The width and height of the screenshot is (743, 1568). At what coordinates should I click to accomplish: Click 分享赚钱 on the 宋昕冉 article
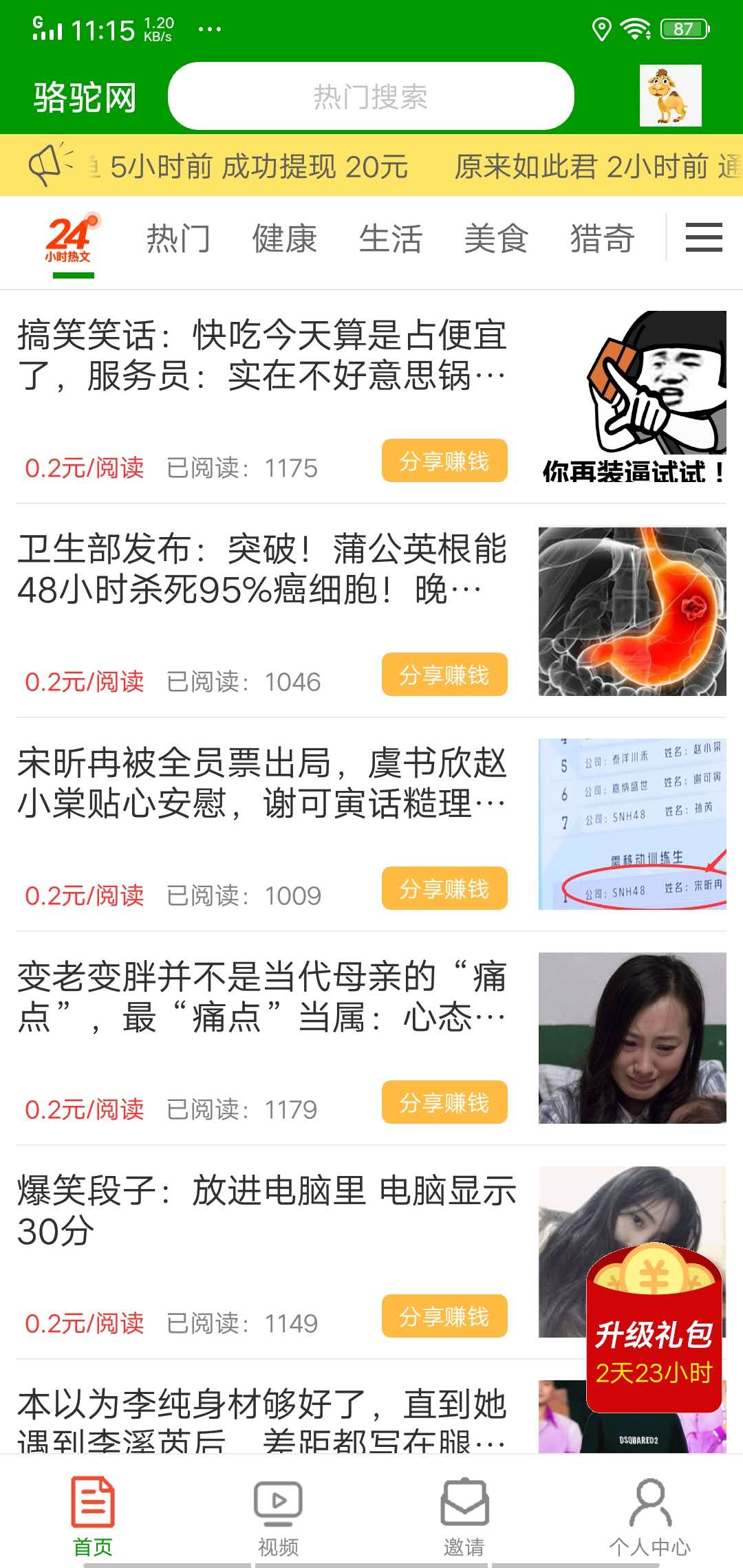tap(445, 889)
